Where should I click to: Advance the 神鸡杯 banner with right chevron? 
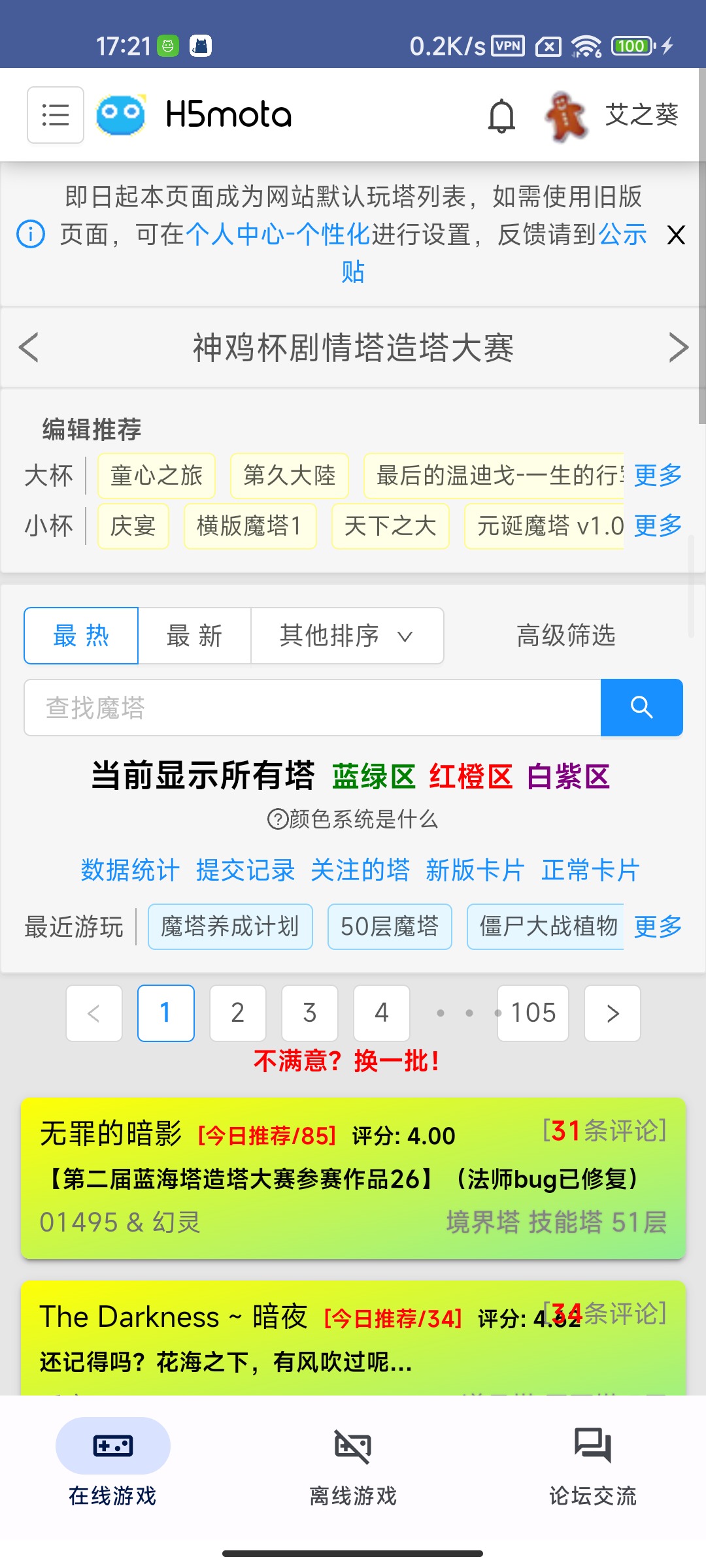tap(678, 348)
